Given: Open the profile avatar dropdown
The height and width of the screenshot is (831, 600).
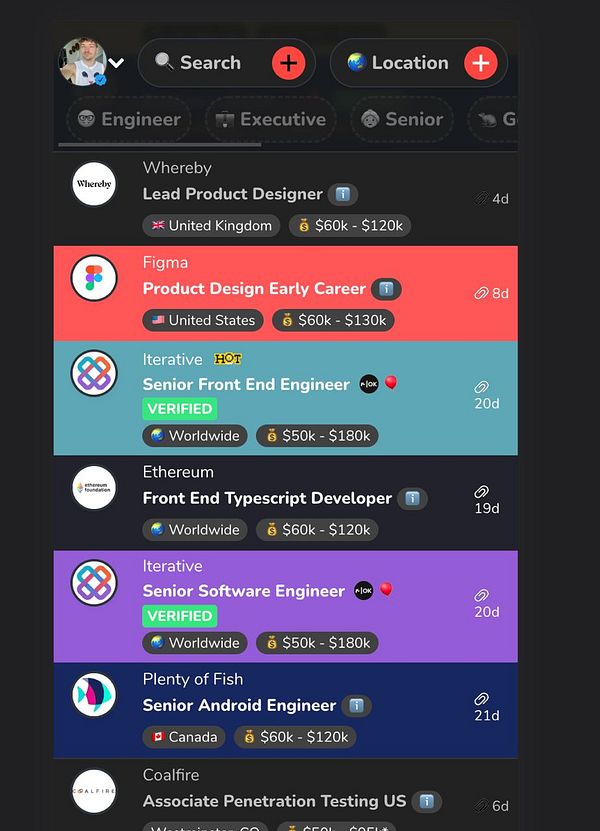Looking at the screenshot, I should tap(92, 63).
